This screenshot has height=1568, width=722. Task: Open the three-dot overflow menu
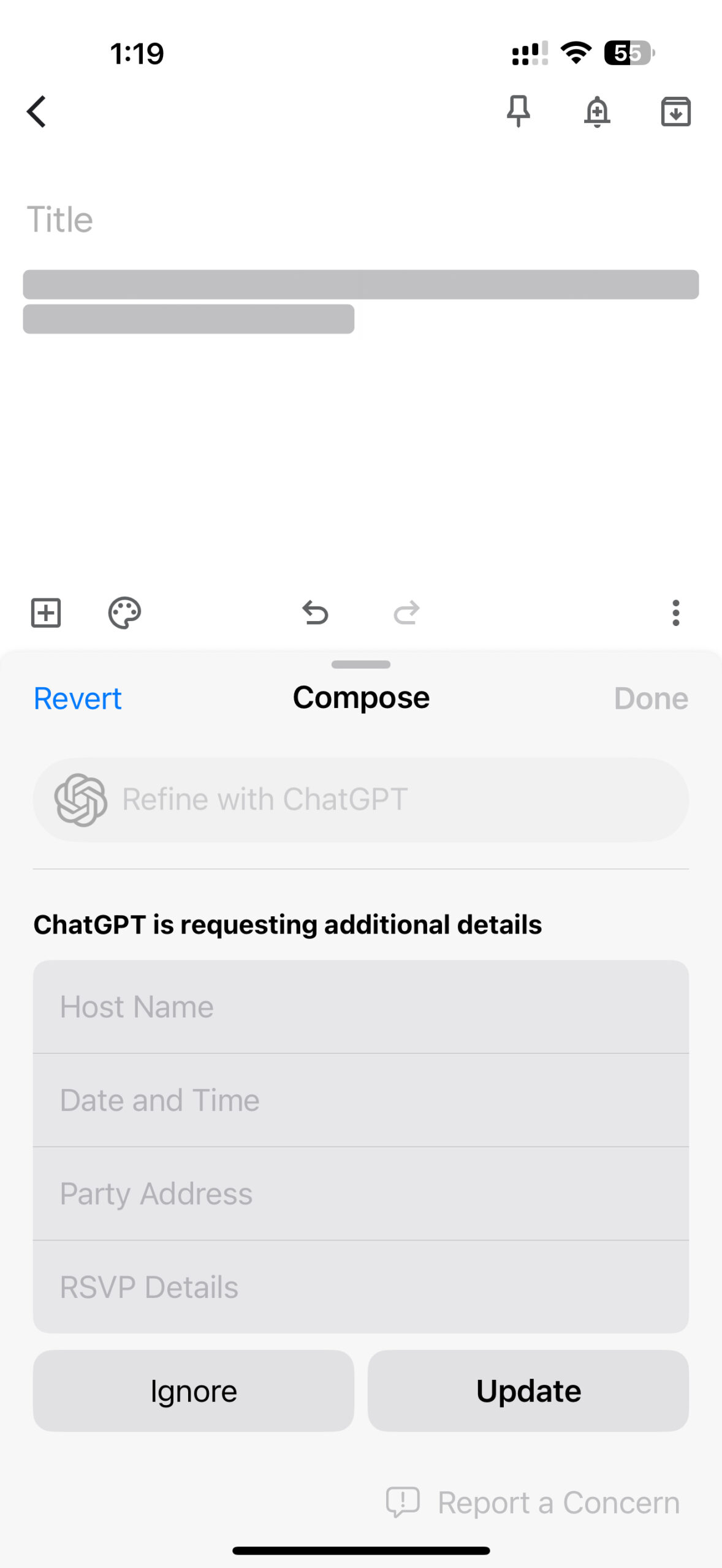[x=675, y=612]
